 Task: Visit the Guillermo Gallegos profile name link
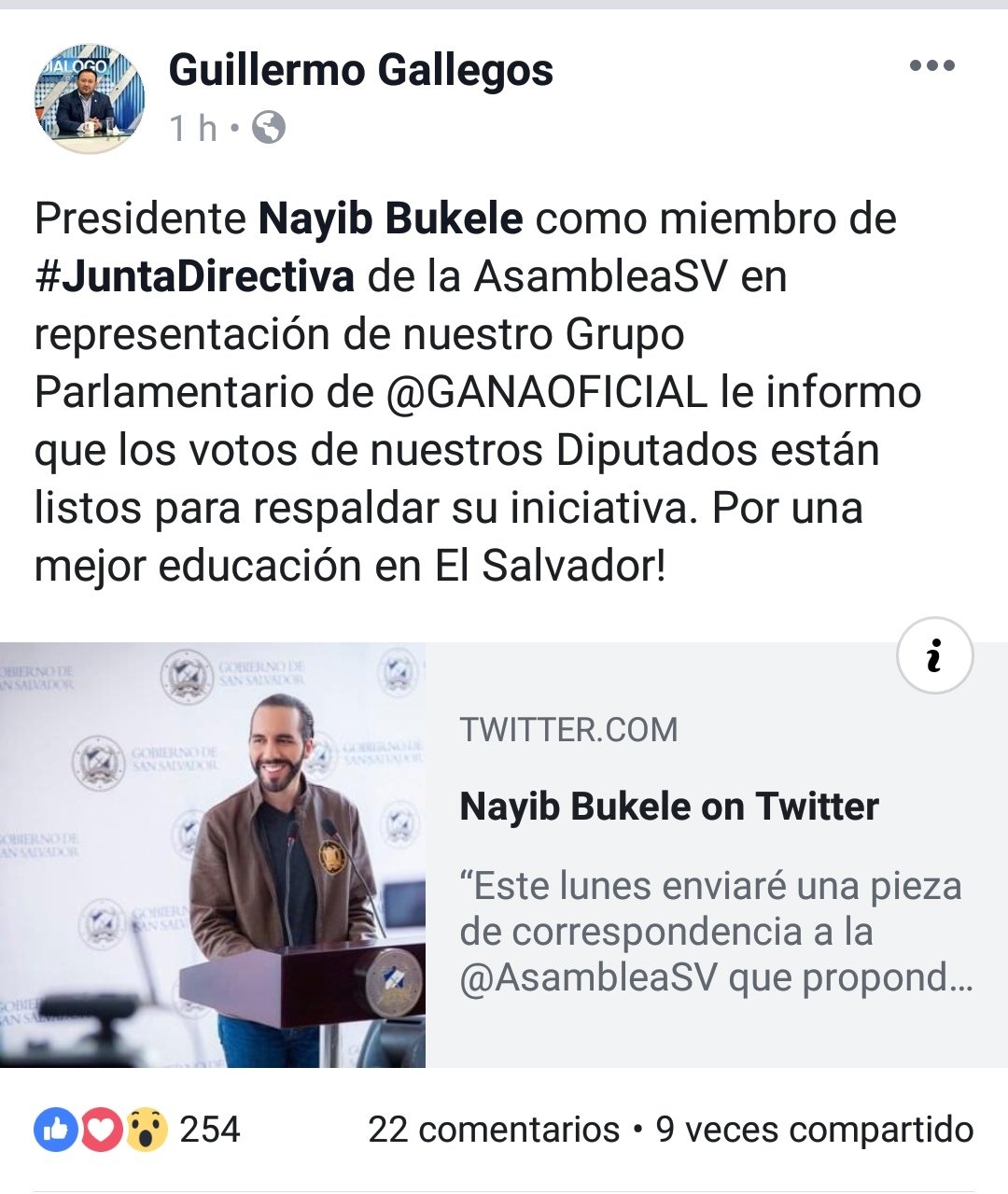[x=361, y=70]
